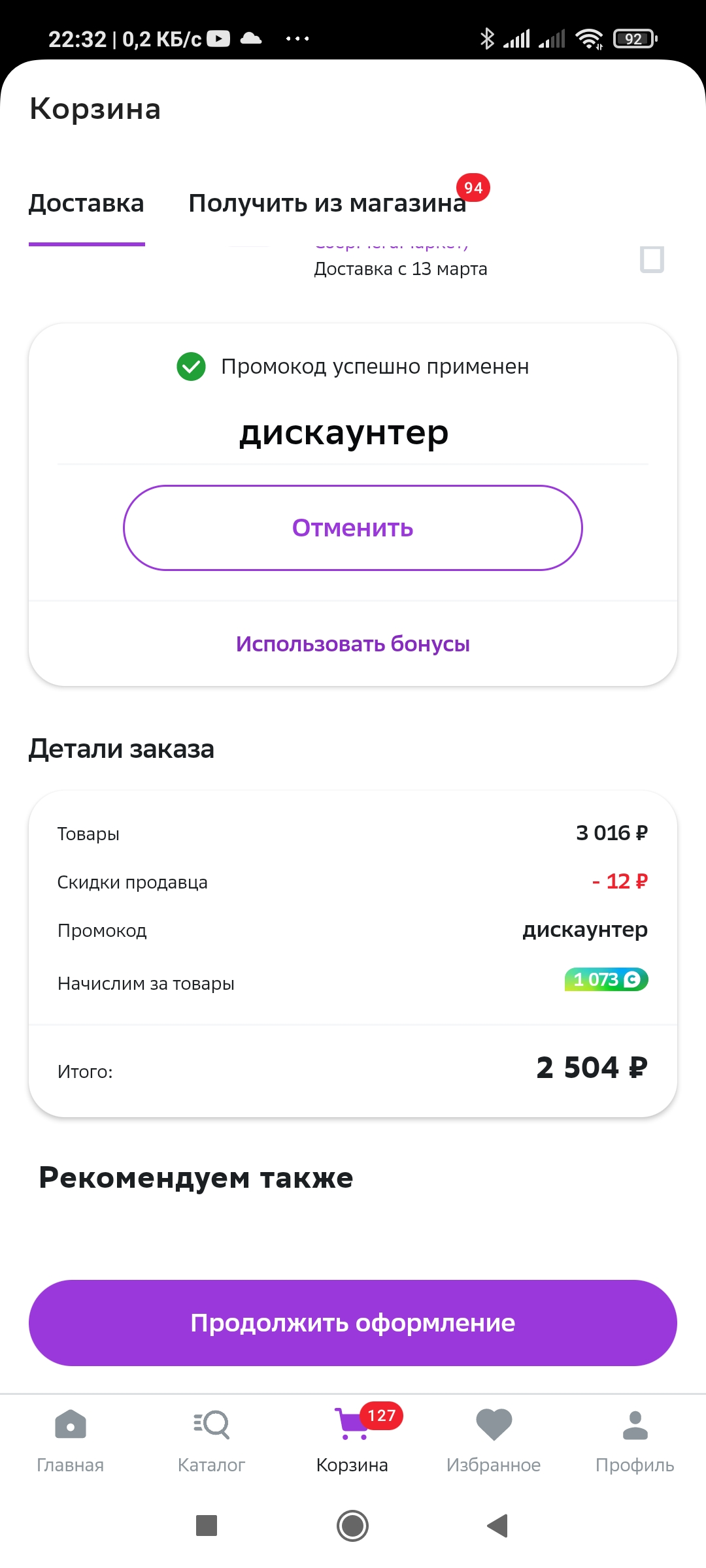Select the Корзина tab in bottom bar

[x=352, y=1441]
